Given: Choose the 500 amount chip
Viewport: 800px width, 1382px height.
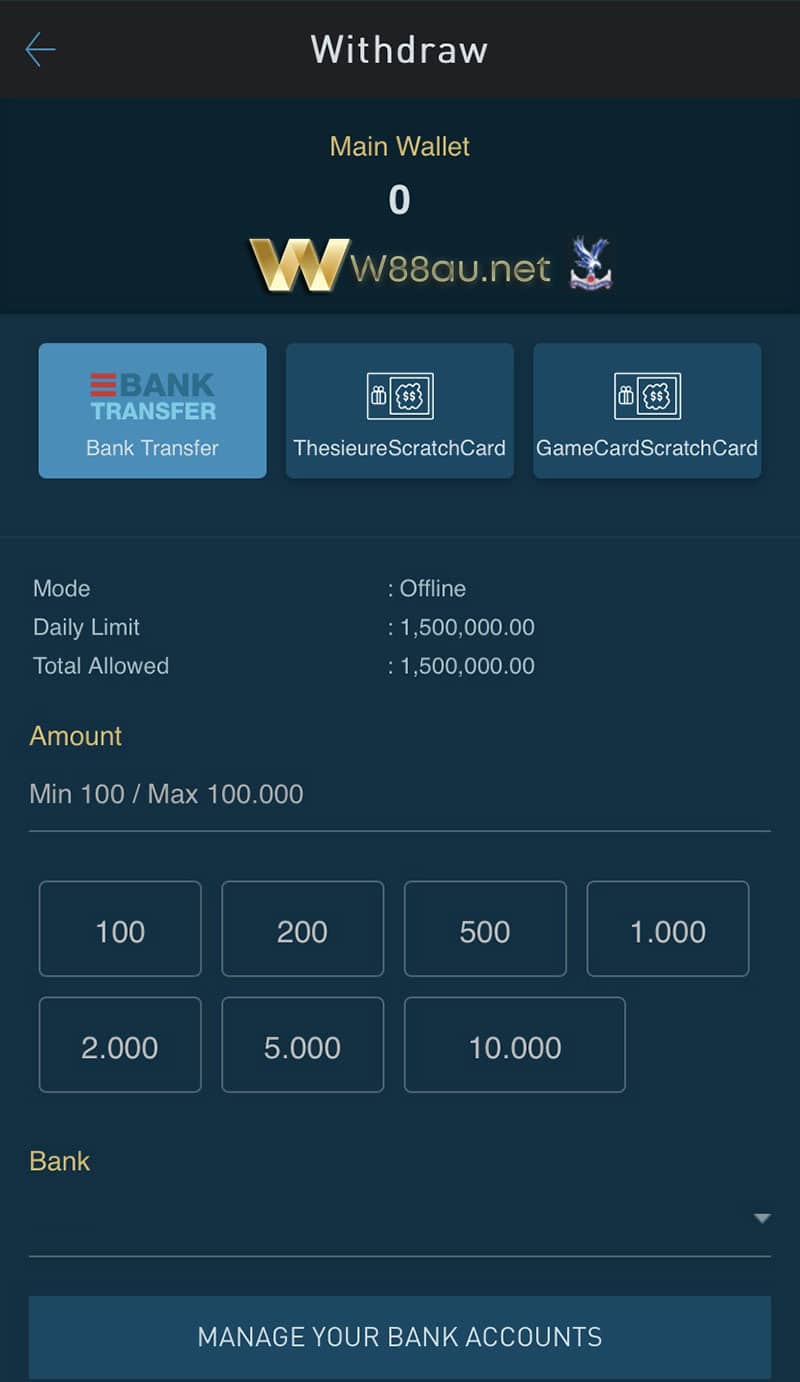Looking at the screenshot, I should point(485,929).
